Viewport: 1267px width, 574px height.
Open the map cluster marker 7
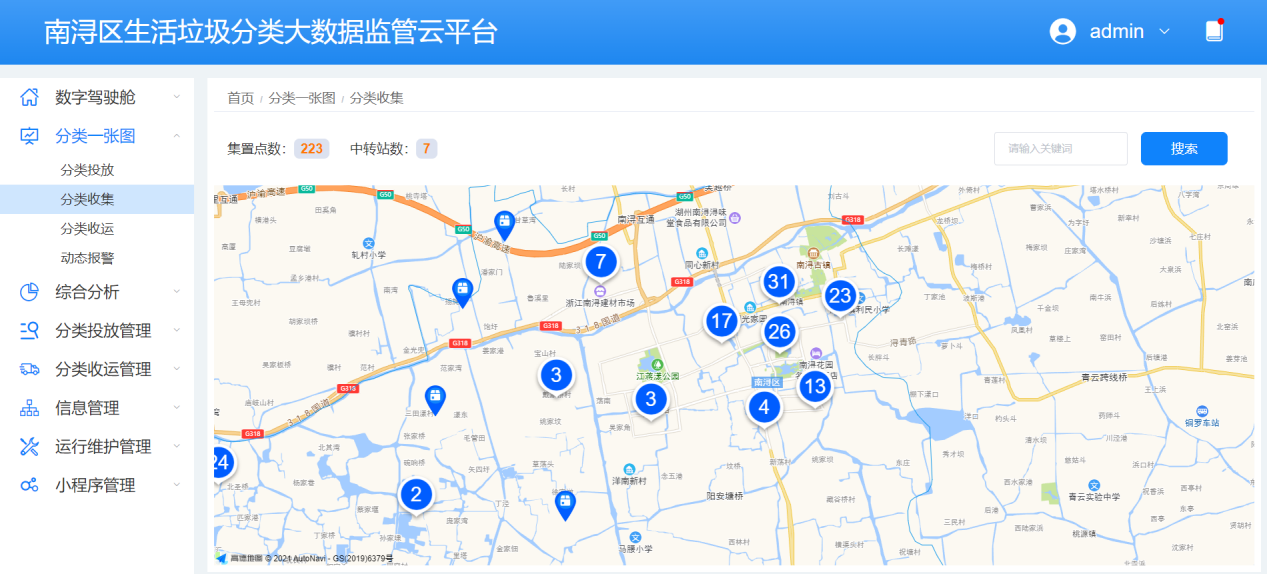pos(600,262)
